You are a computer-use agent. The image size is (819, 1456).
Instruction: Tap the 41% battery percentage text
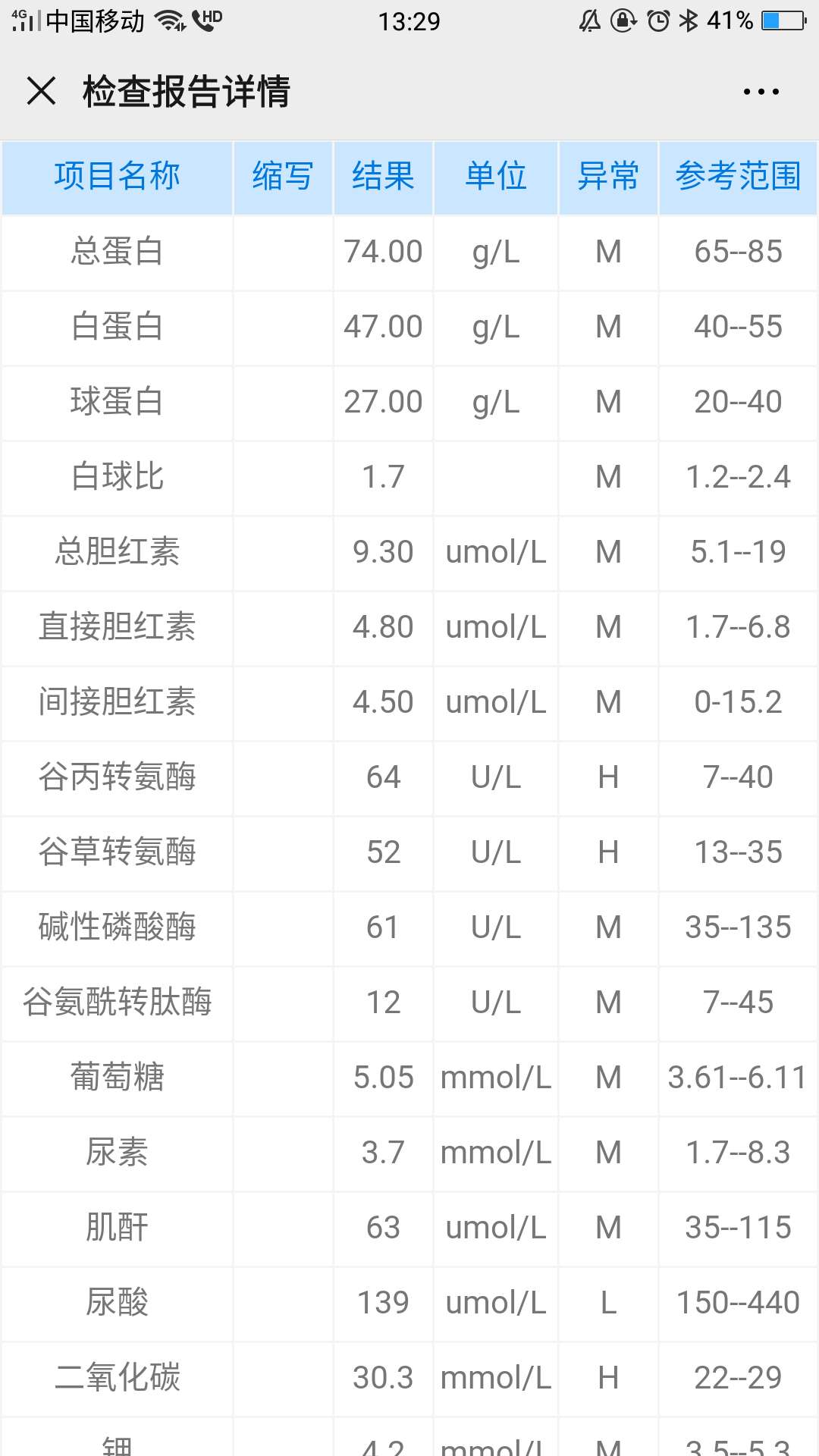tap(728, 21)
